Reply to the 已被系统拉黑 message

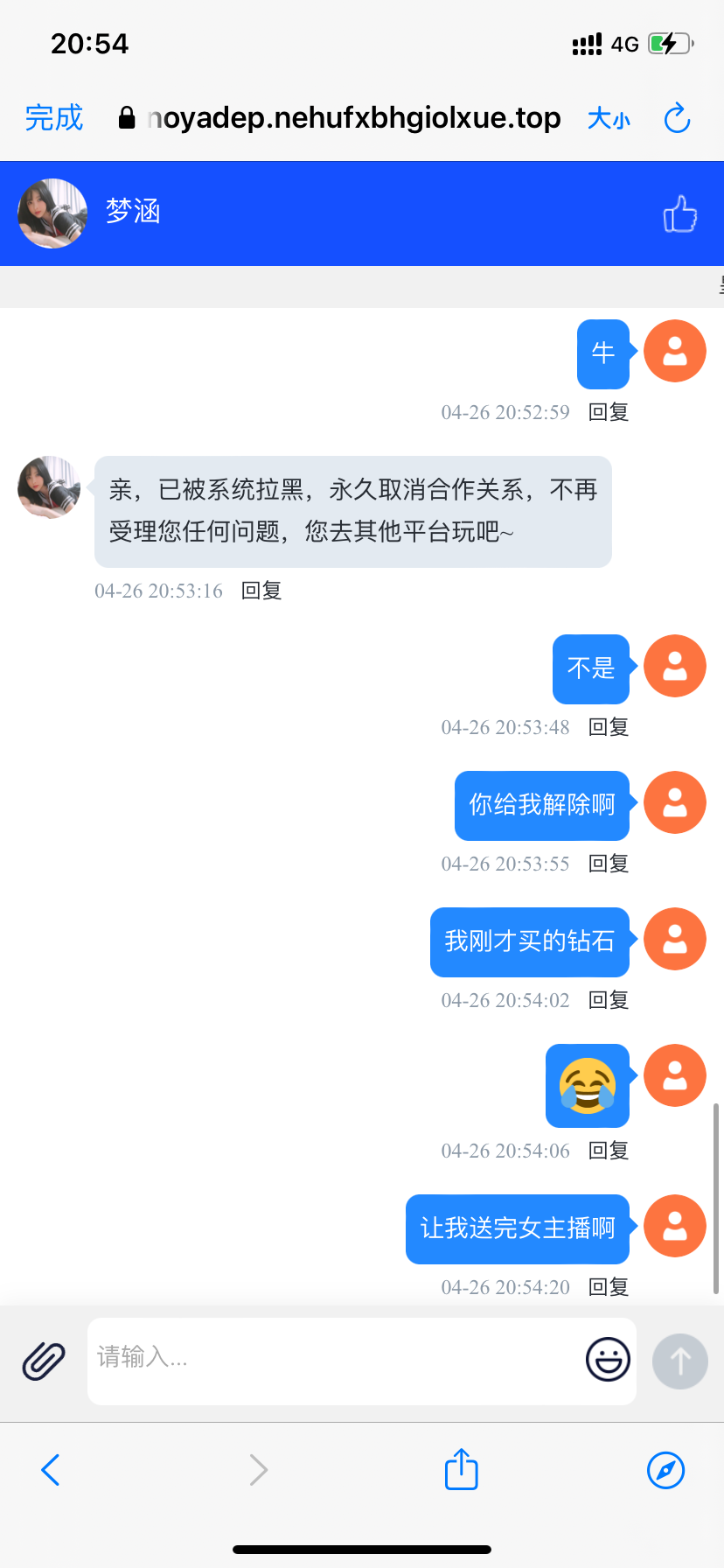click(x=261, y=591)
